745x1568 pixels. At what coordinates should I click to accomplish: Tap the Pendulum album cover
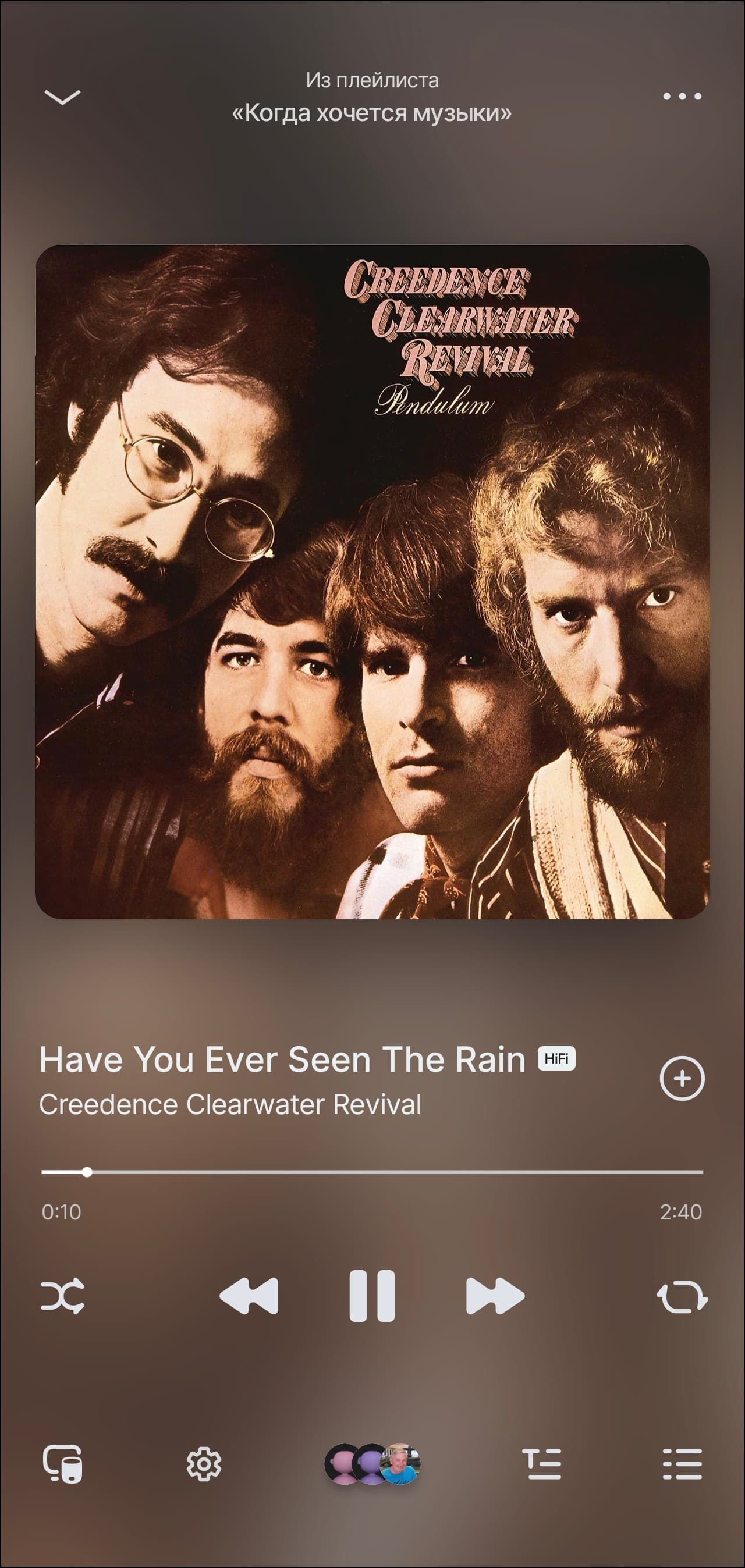(x=372, y=582)
